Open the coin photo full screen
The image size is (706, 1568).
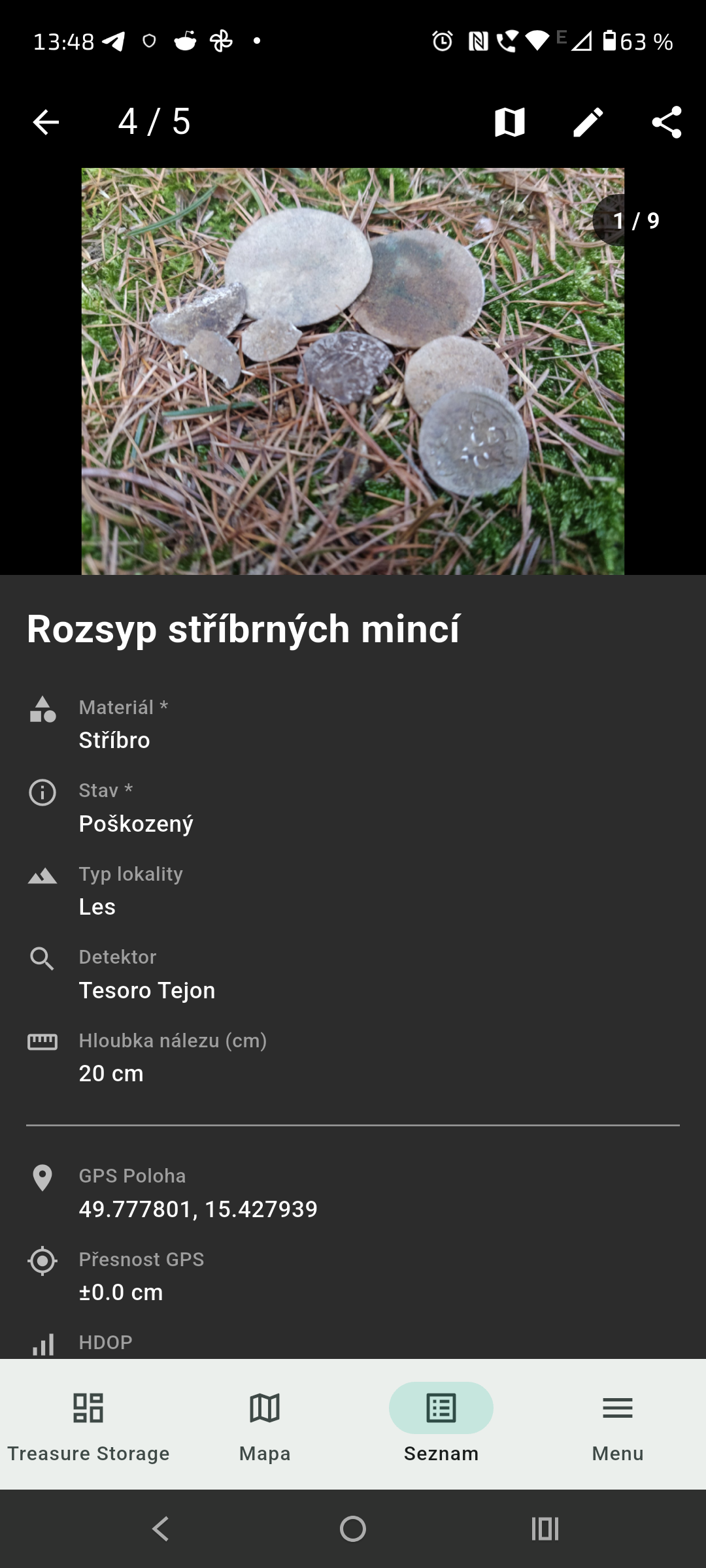pos(353,371)
